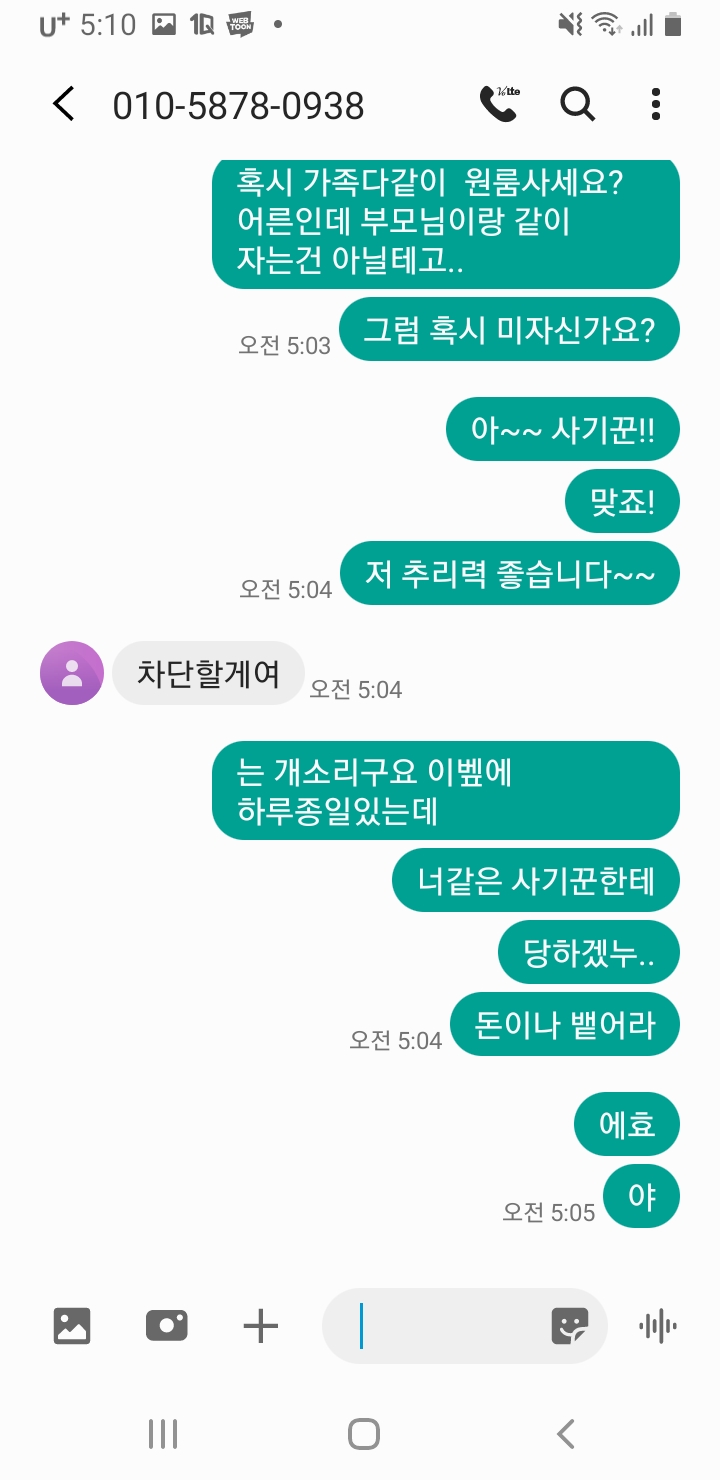This screenshot has width=720, height=1480.
Task: Go to home screen via navigation bar
Action: coord(364,1434)
